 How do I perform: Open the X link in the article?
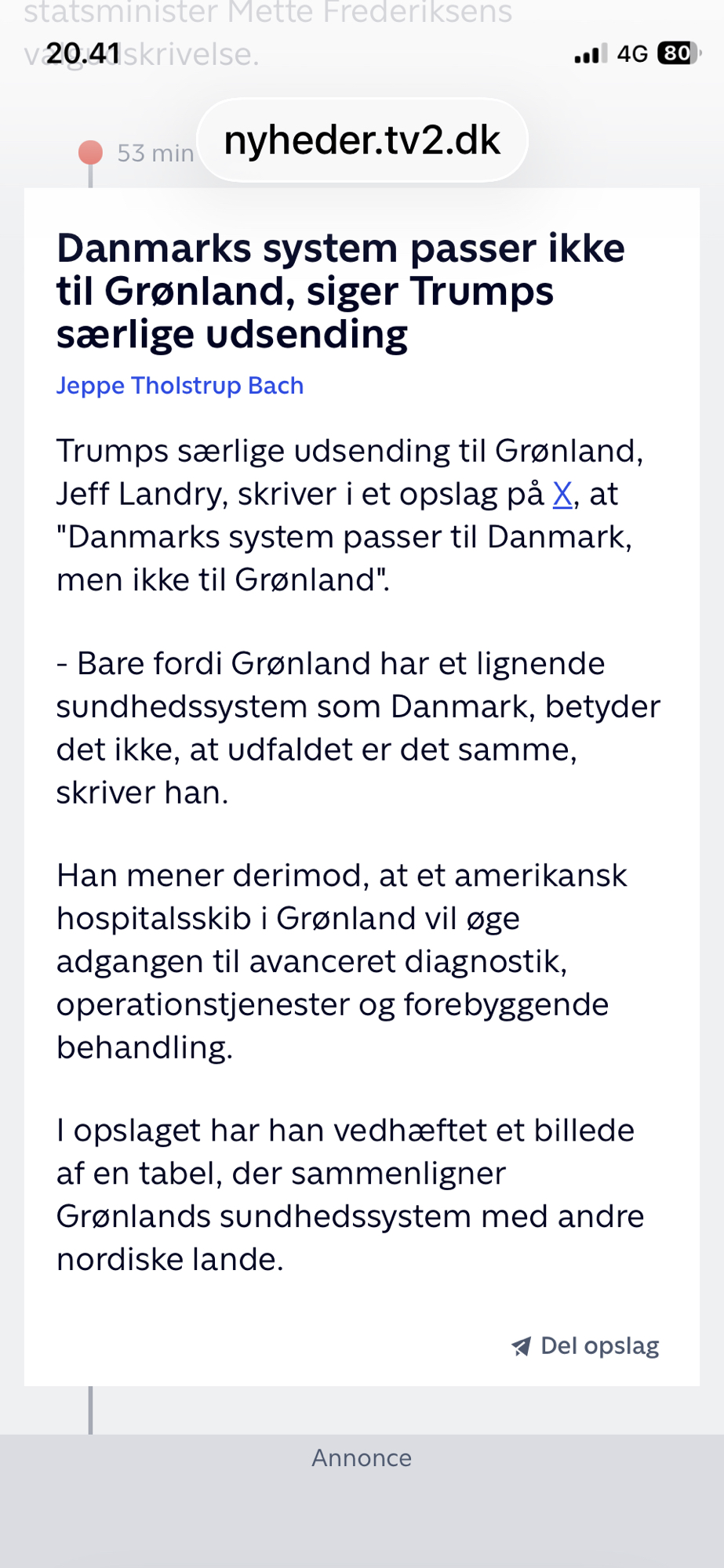coord(562,495)
